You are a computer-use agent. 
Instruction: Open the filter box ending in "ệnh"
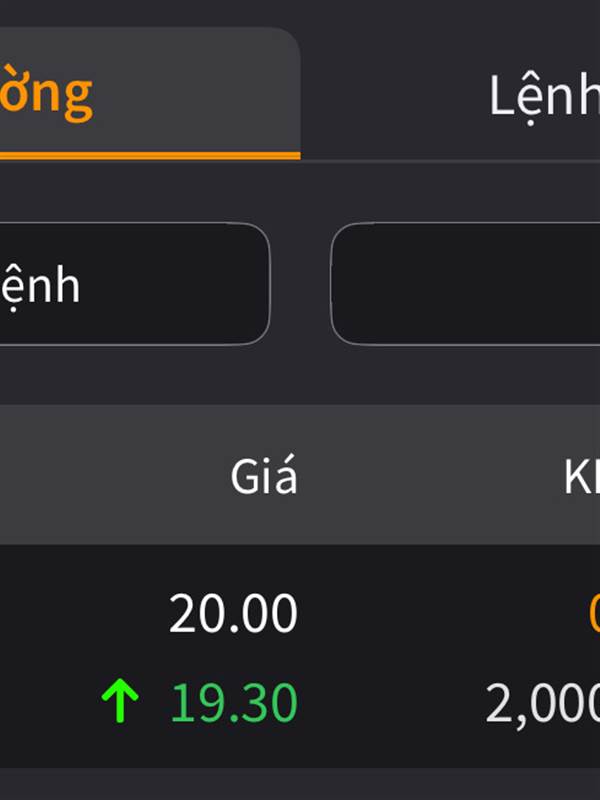point(130,285)
